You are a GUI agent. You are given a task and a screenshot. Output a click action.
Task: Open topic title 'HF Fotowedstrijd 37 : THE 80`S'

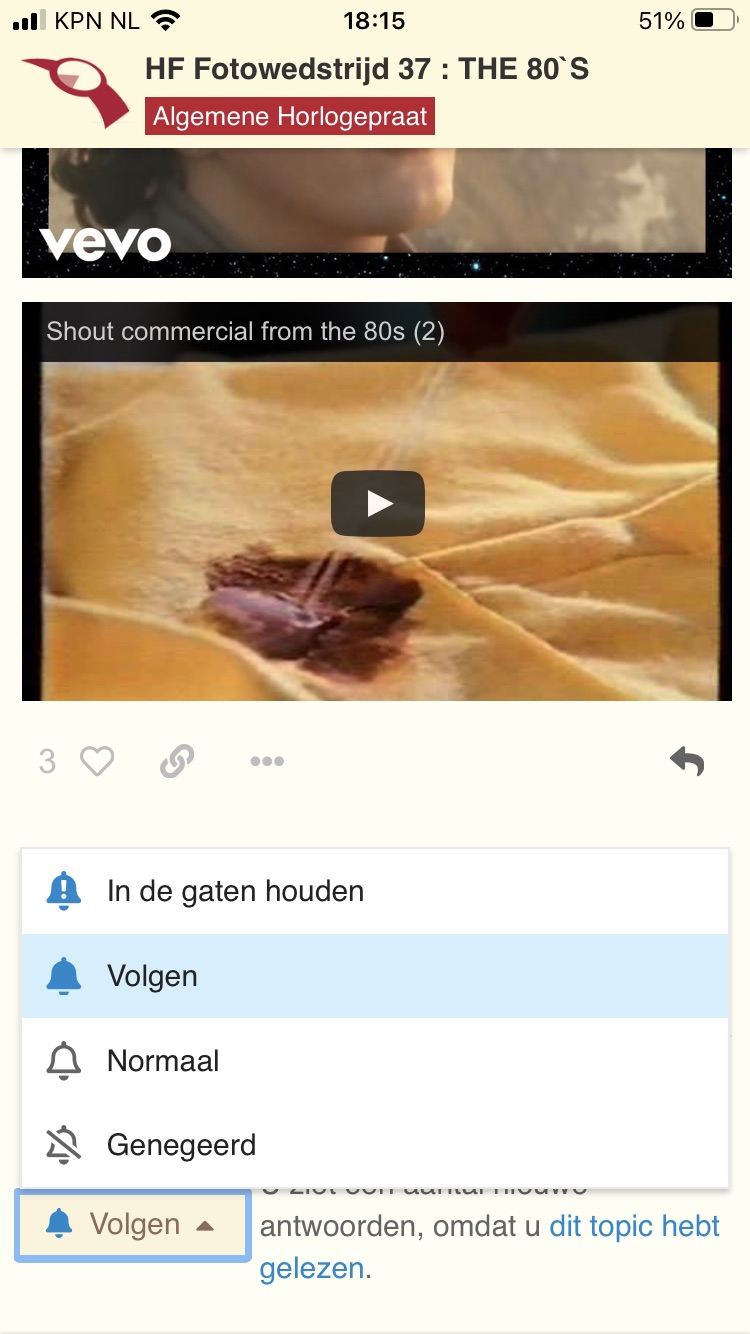pyautogui.click(x=367, y=69)
